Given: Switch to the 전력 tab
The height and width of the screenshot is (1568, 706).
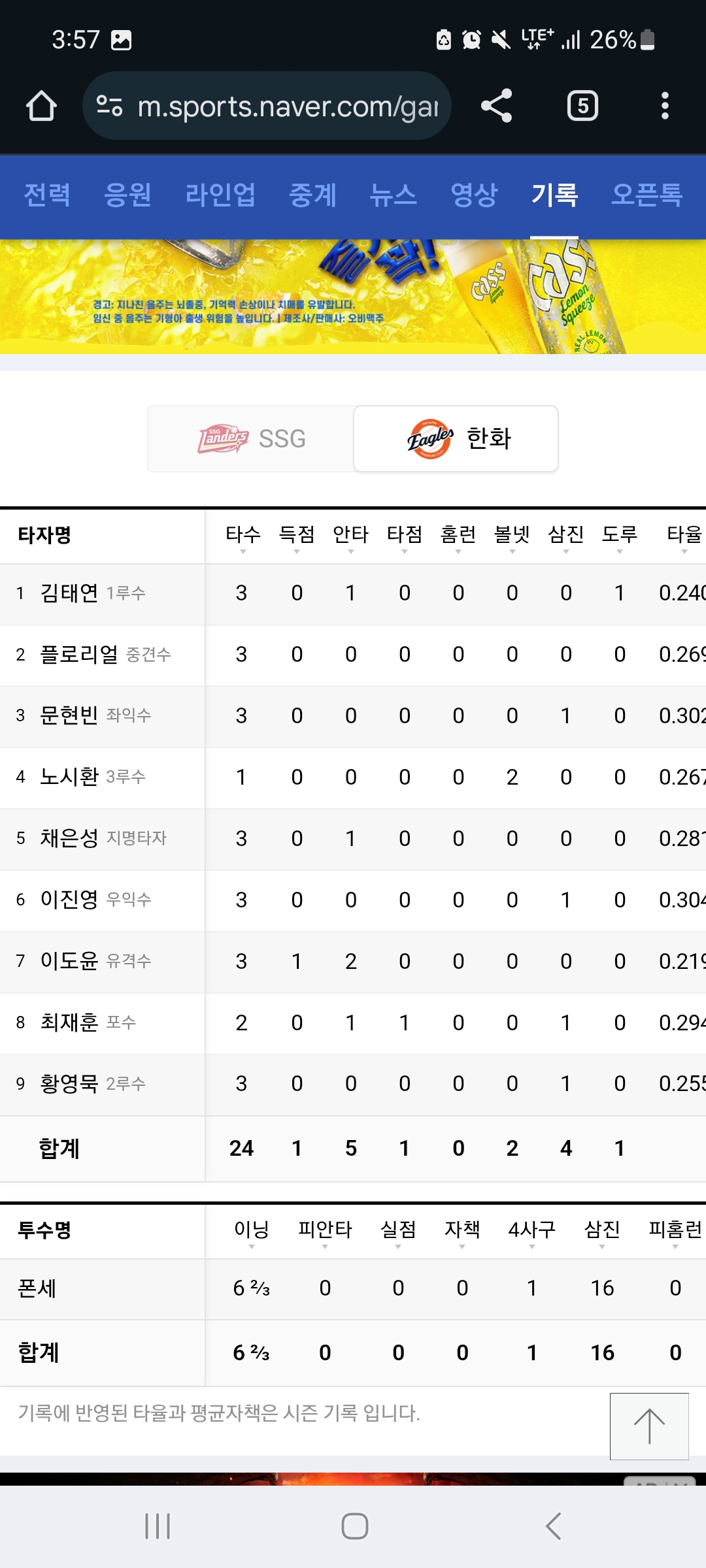Looking at the screenshot, I should tap(47, 195).
